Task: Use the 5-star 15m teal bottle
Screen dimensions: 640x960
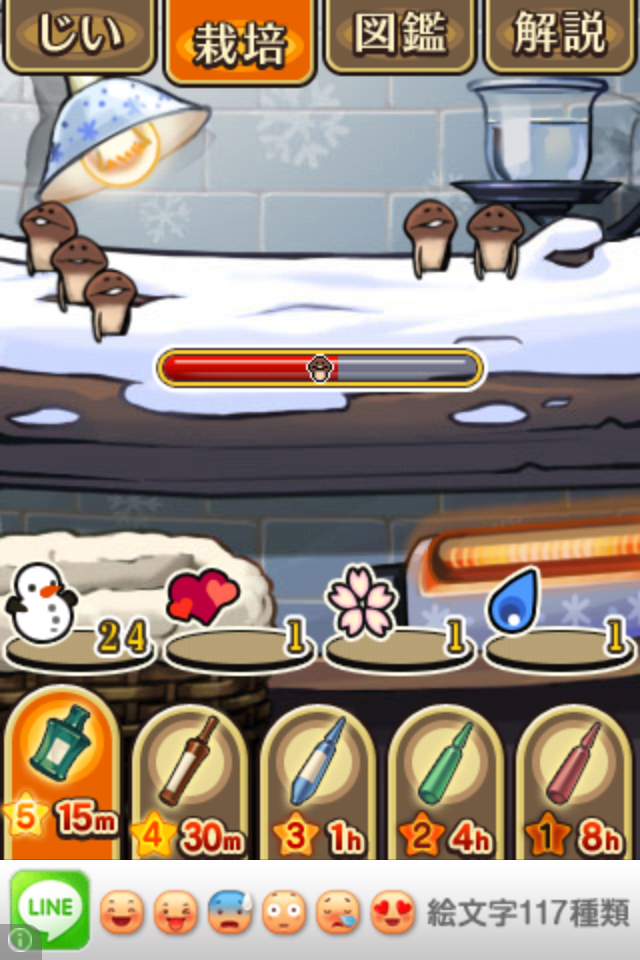Action: [62, 775]
